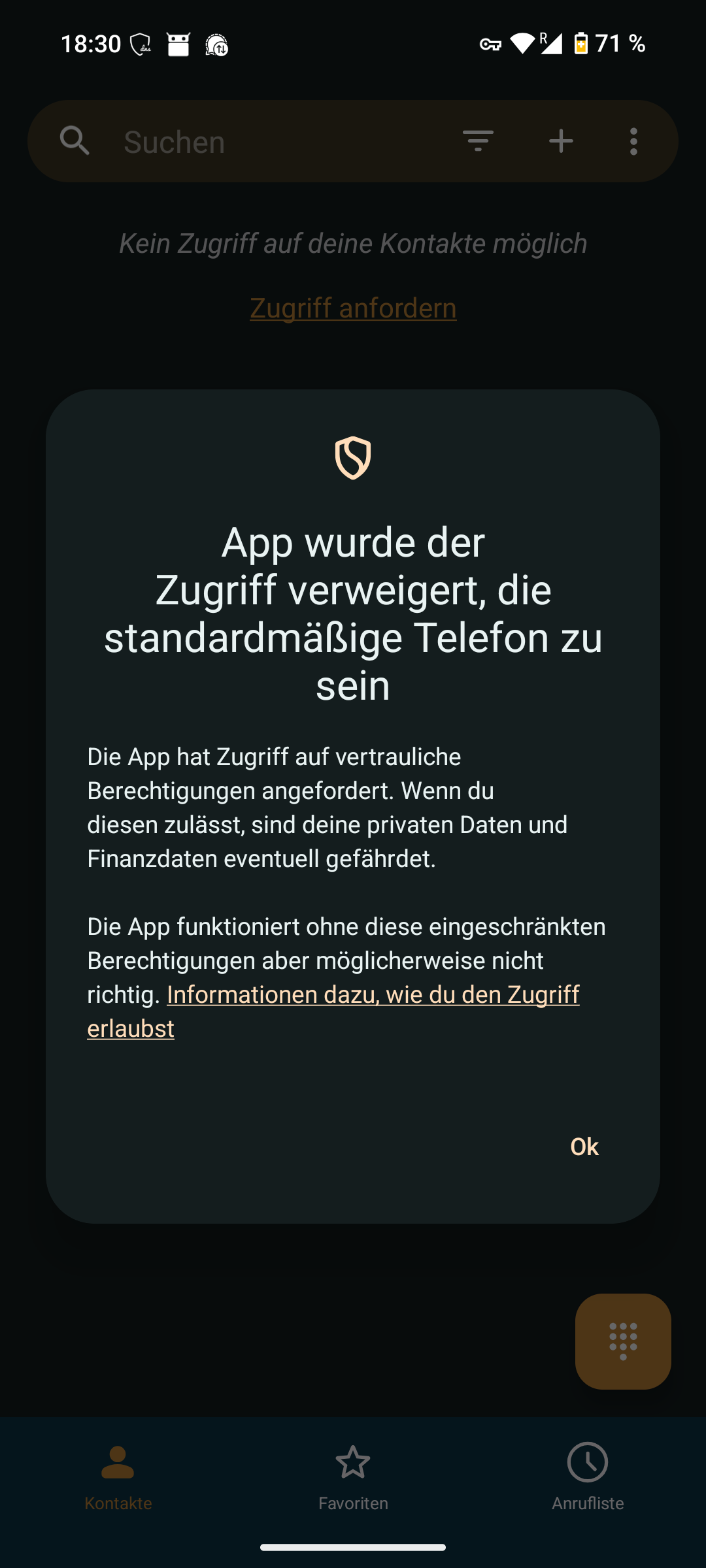The height and width of the screenshot is (1568, 706).
Task: Open the three-dot overflow menu
Action: click(633, 141)
